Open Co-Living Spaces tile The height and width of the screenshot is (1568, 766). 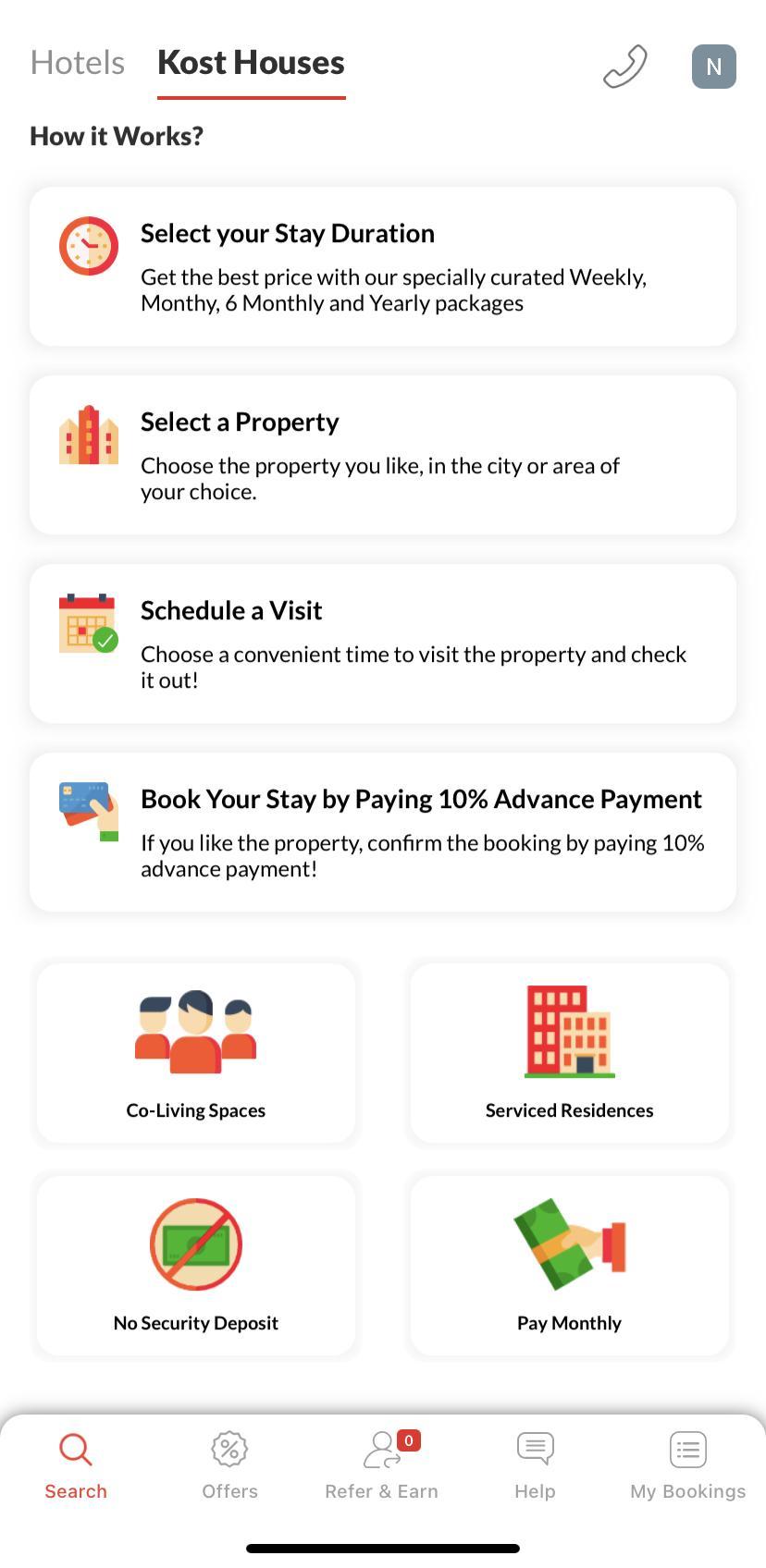click(x=196, y=1053)
